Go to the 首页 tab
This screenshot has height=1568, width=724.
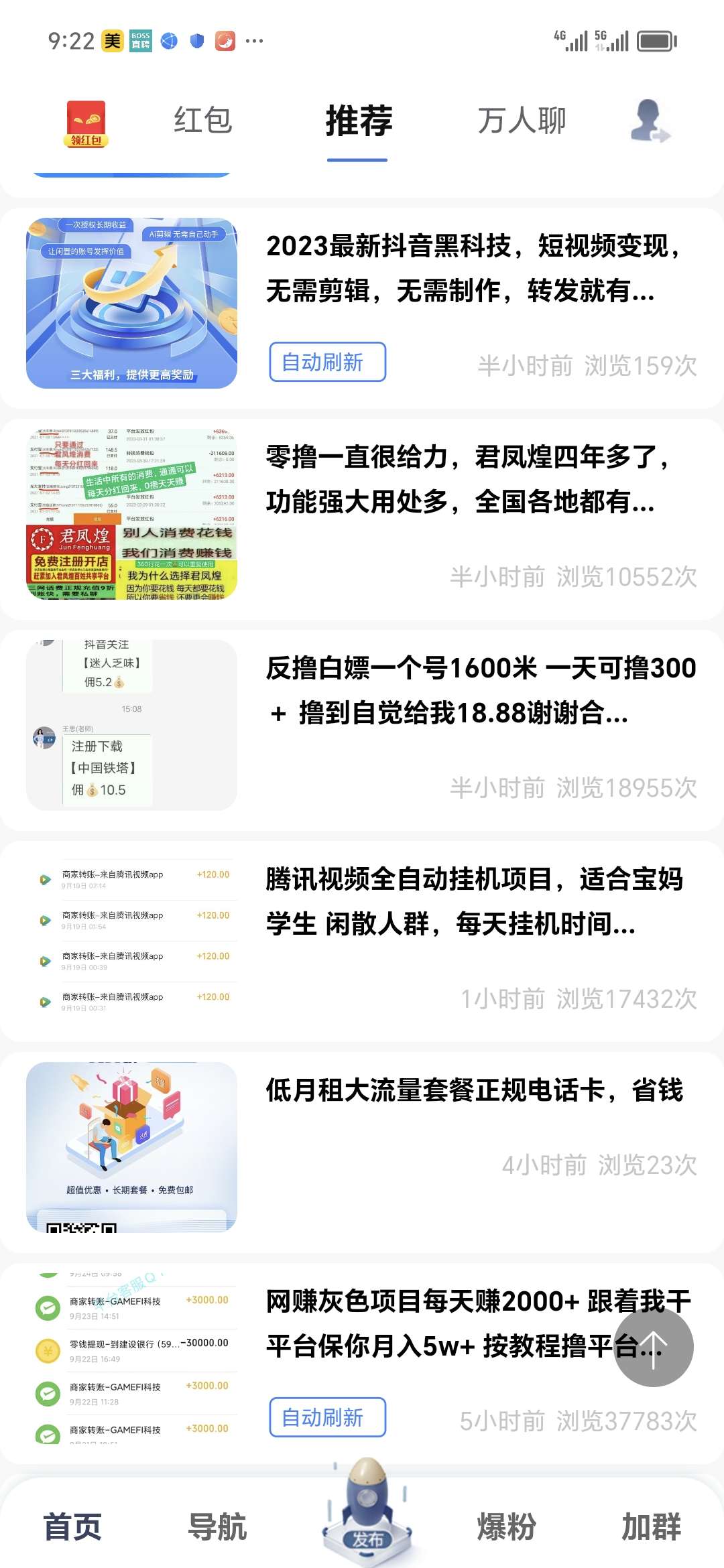pyautogui.click(x=72, y=1527)
